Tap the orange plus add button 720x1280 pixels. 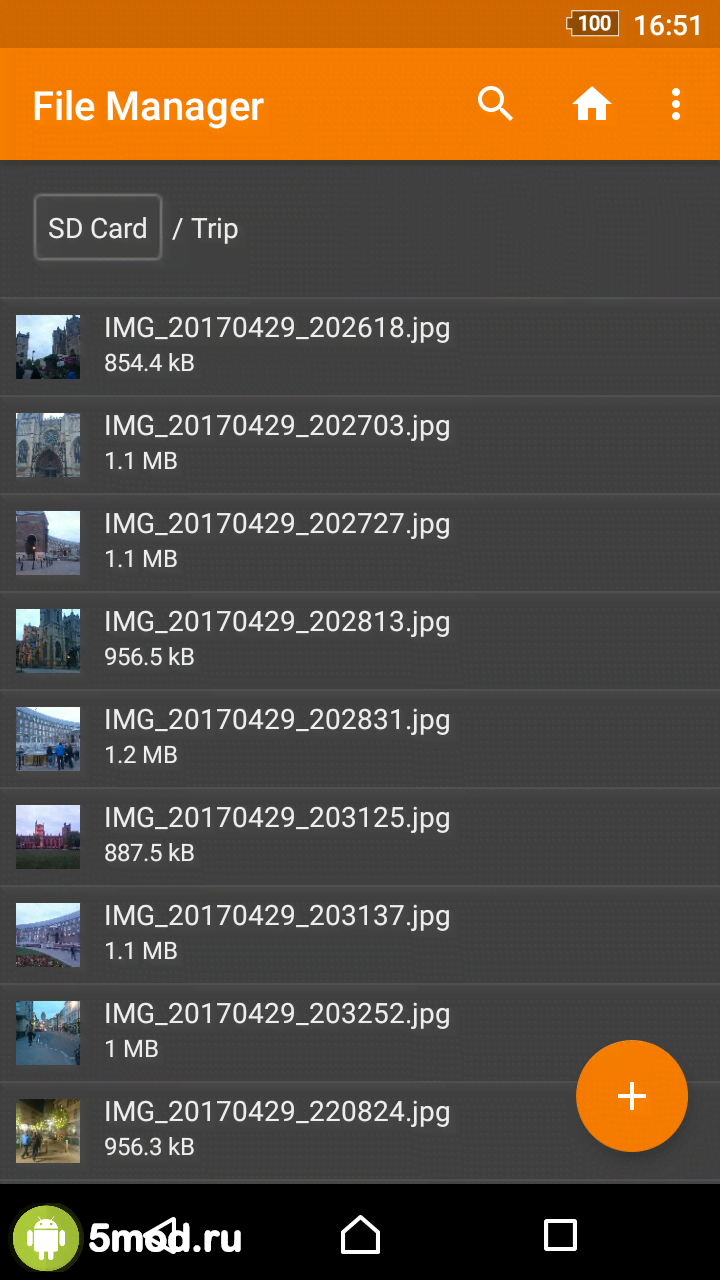[x=631, y=1096]
